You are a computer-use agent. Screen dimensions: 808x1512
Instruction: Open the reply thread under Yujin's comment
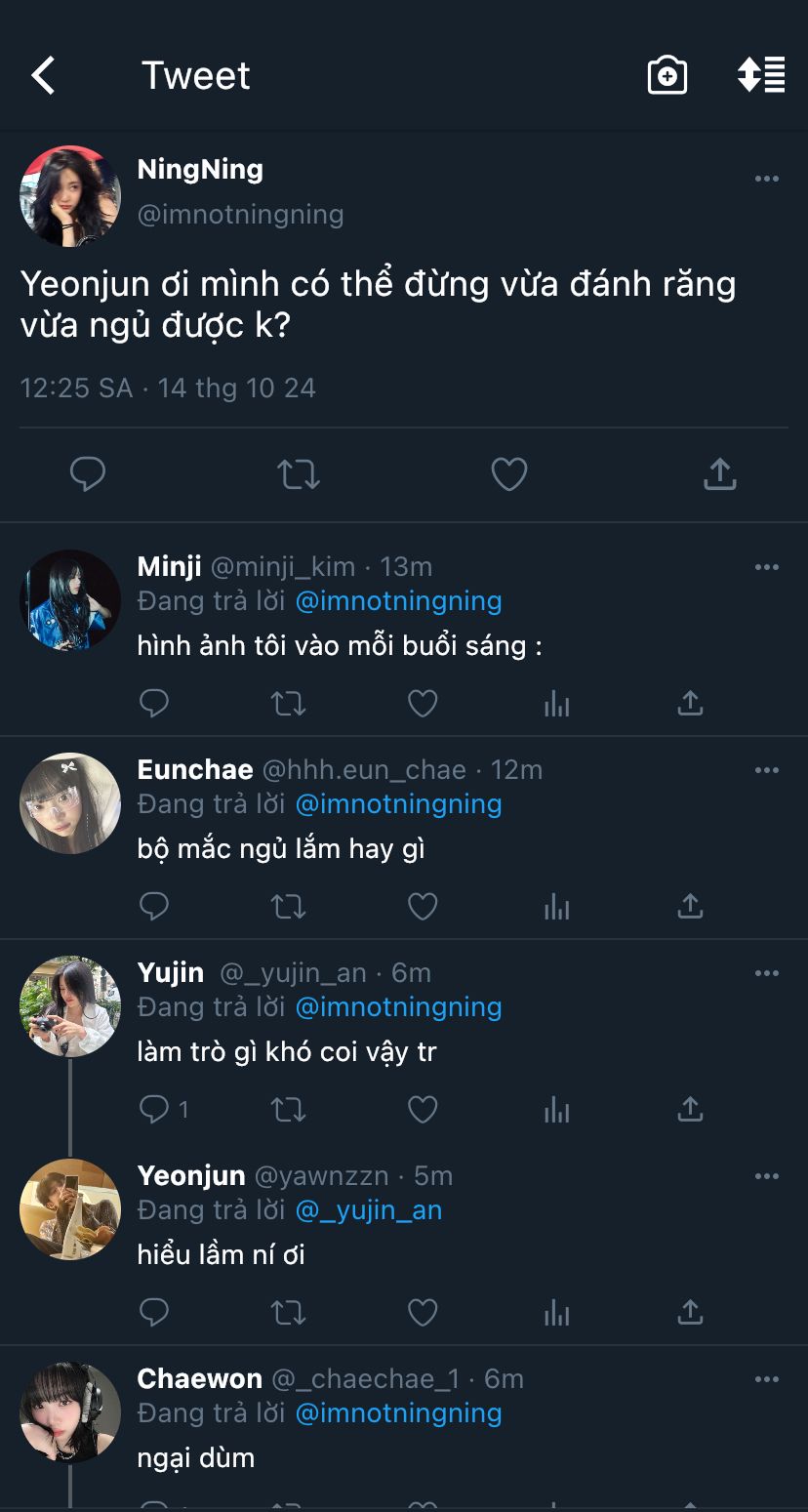[163, 1109]
